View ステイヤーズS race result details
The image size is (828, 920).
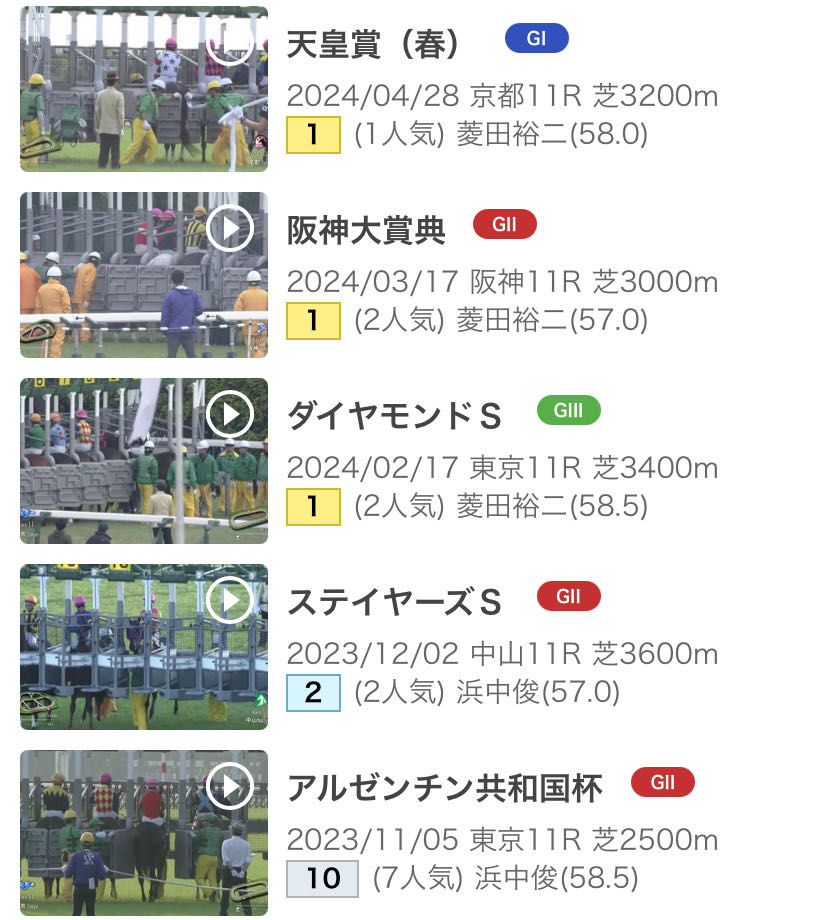tap(393, 602)
